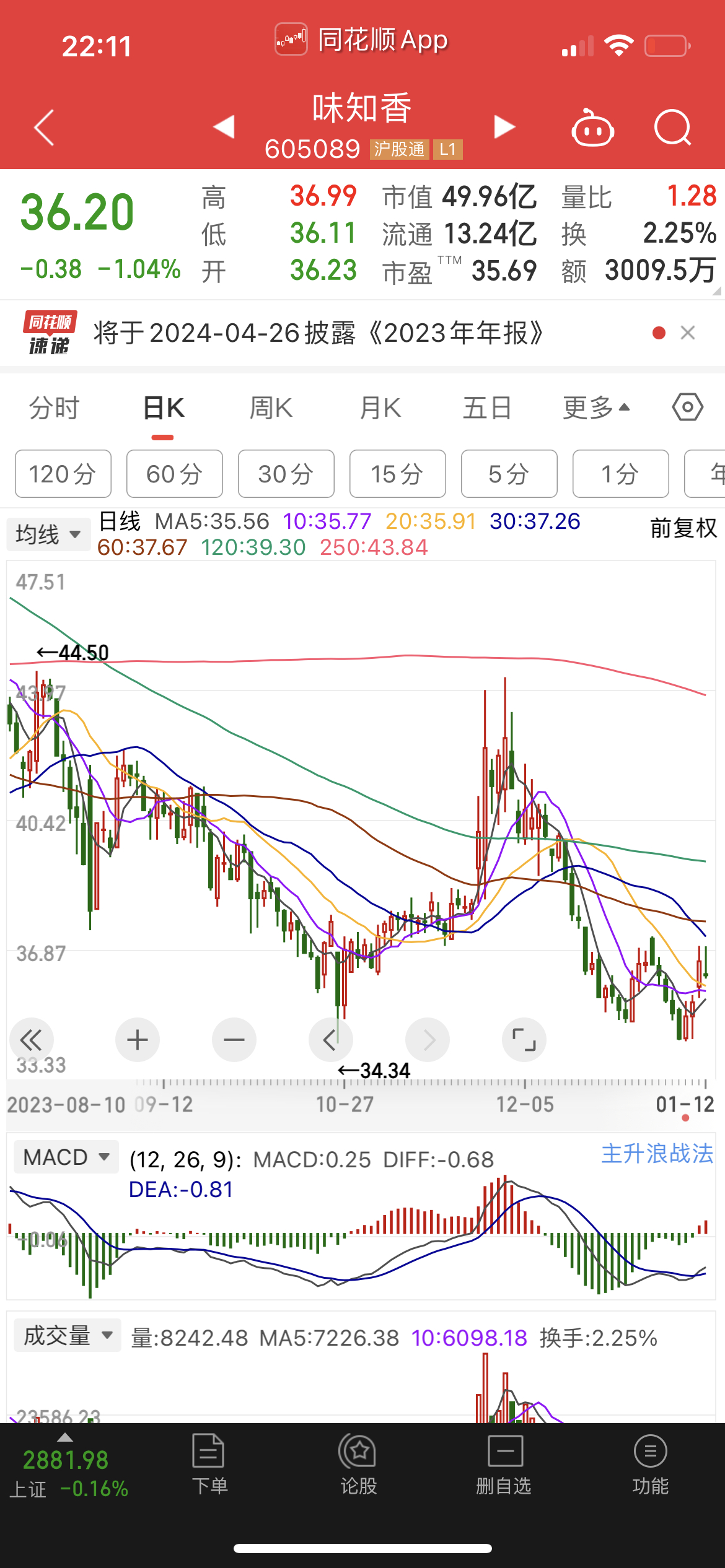The width and height of the screenshot is (725, 1568).
Task: Open the 均线 moving average dropdown
Action: (48, 533)
